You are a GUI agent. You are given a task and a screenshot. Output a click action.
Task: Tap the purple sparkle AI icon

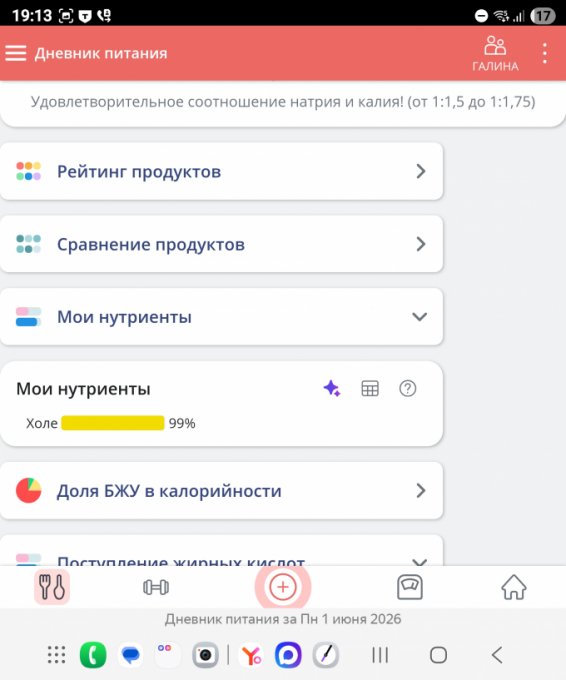point(332,388)
